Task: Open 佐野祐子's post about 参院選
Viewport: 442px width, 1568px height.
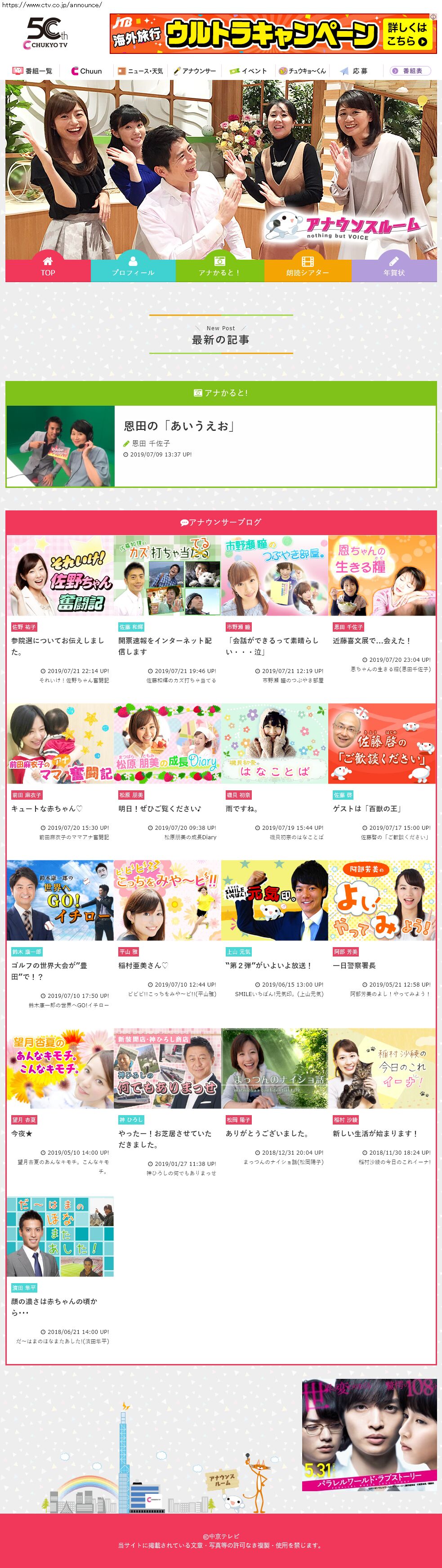Action: click(58, 646)
